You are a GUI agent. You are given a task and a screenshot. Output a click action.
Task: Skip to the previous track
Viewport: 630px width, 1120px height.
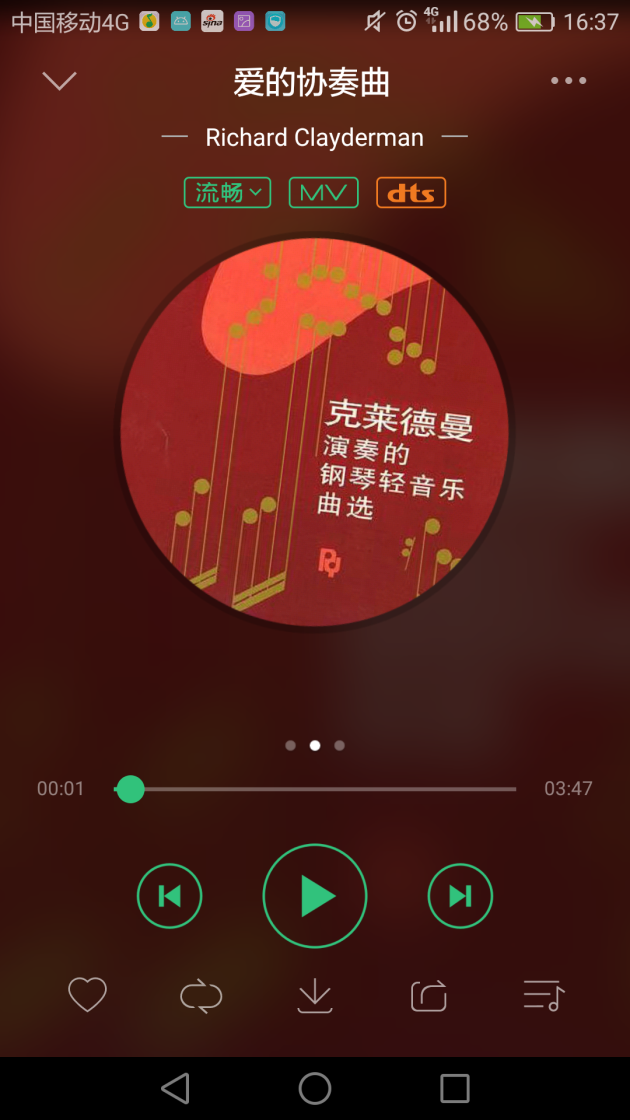169,896
